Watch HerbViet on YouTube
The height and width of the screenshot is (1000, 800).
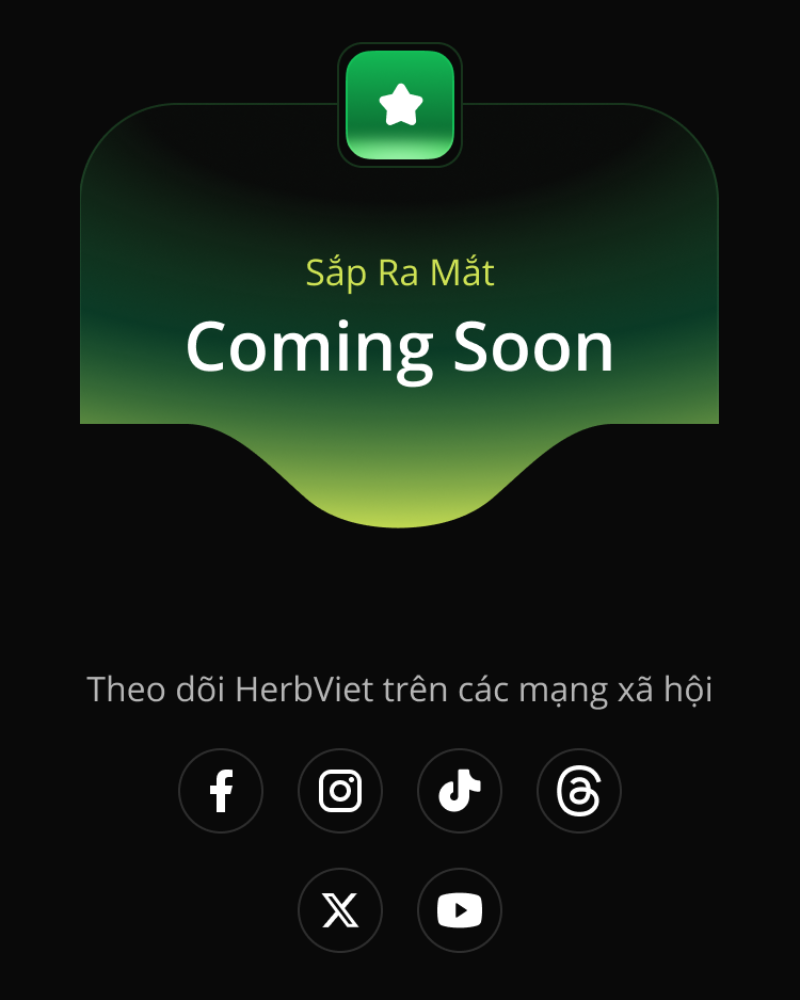pos(459,910)
